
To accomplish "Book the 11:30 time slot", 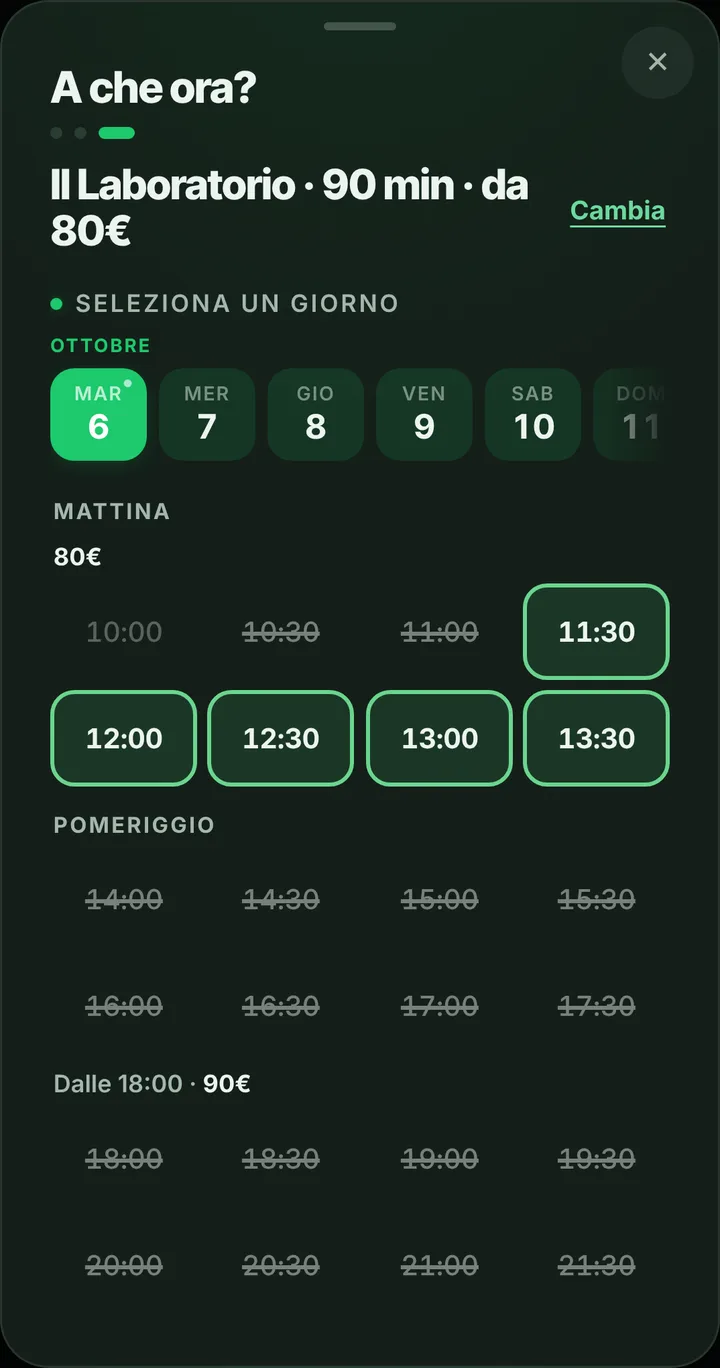I will coord(597,632).
